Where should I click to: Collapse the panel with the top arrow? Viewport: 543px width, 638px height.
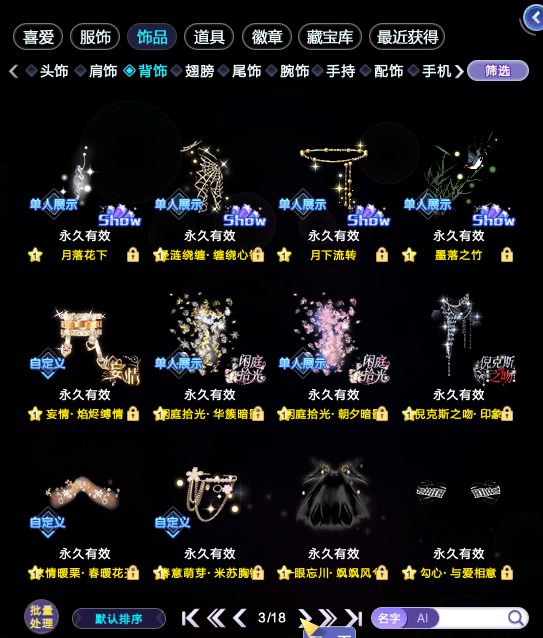(x=534, y=17)
